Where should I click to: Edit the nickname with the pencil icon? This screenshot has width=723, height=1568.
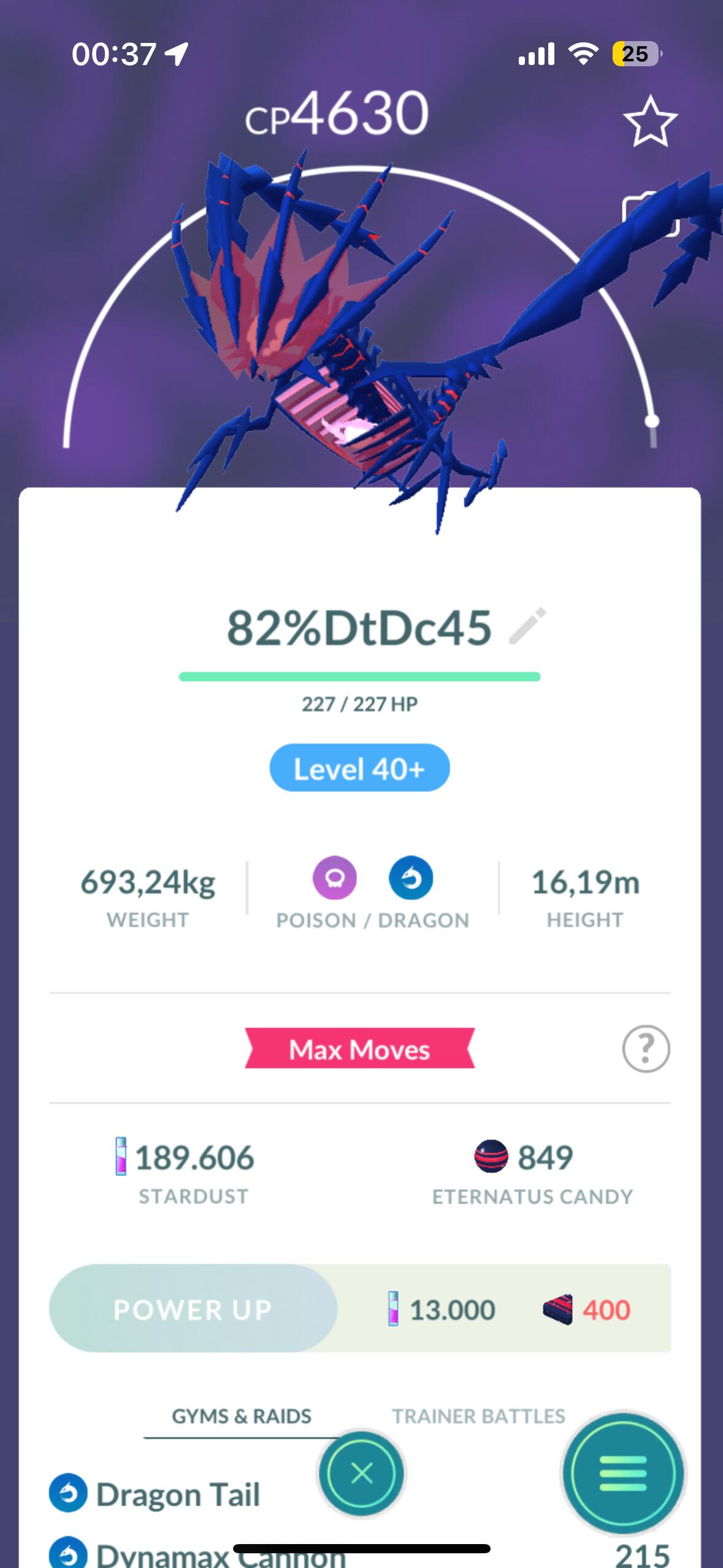[x=527, y=626]
